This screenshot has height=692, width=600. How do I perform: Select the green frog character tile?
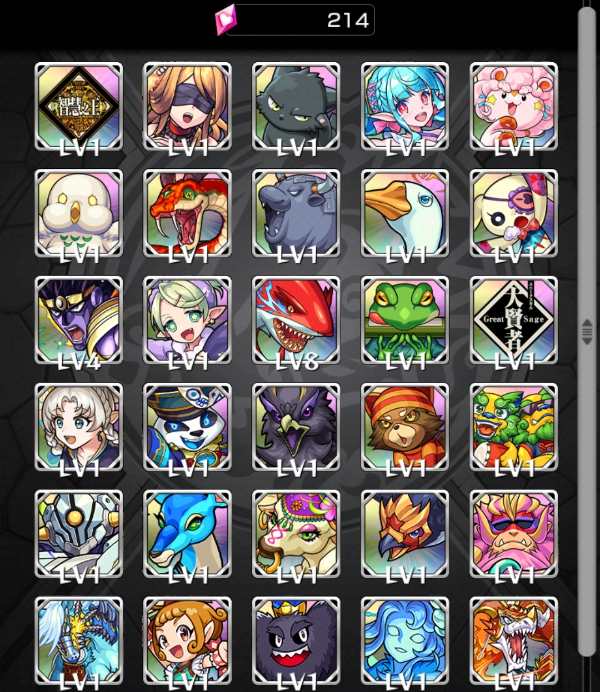point(405,321)
